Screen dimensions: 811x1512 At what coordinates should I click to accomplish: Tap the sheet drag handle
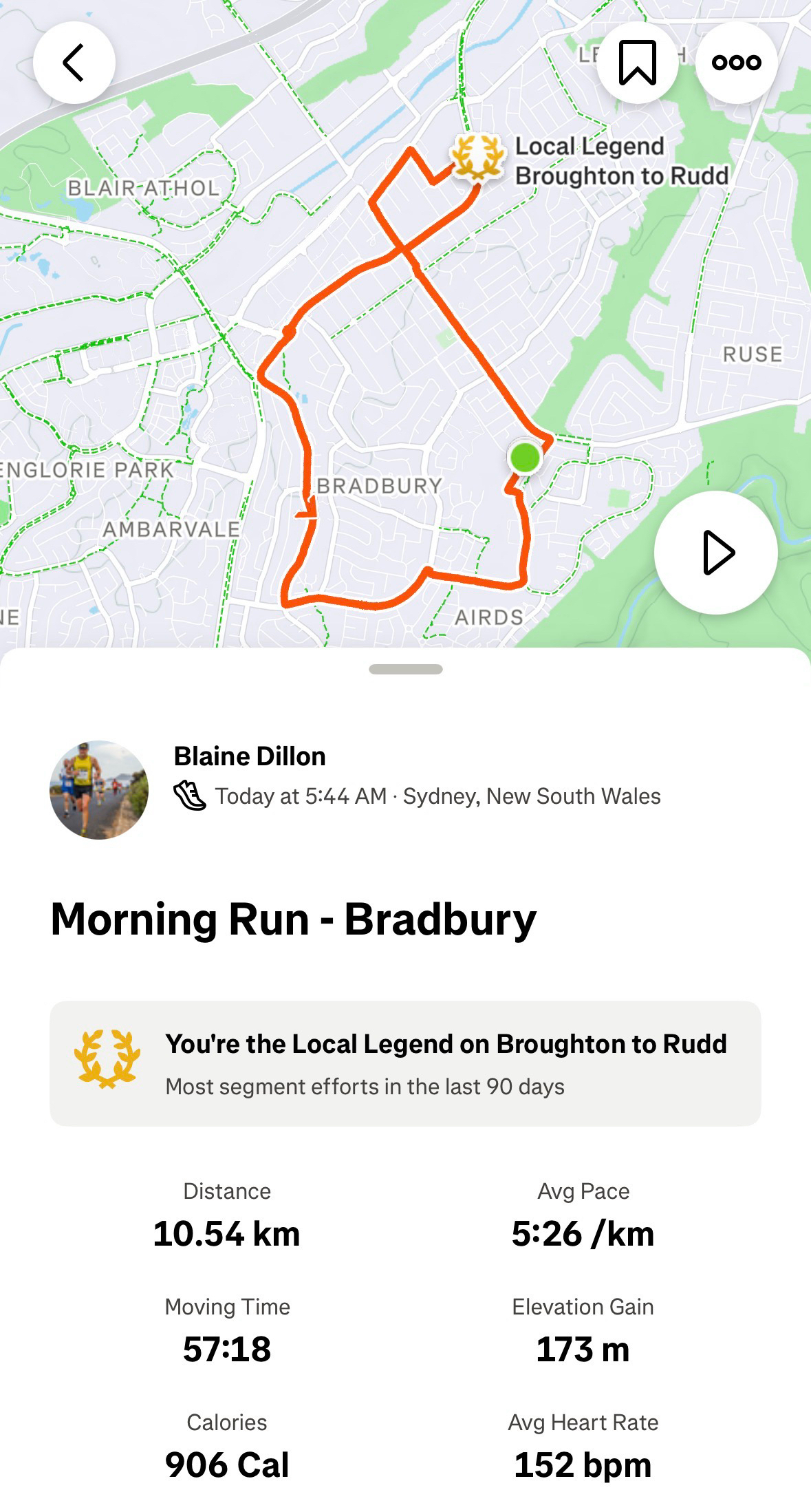click(405, 669)
